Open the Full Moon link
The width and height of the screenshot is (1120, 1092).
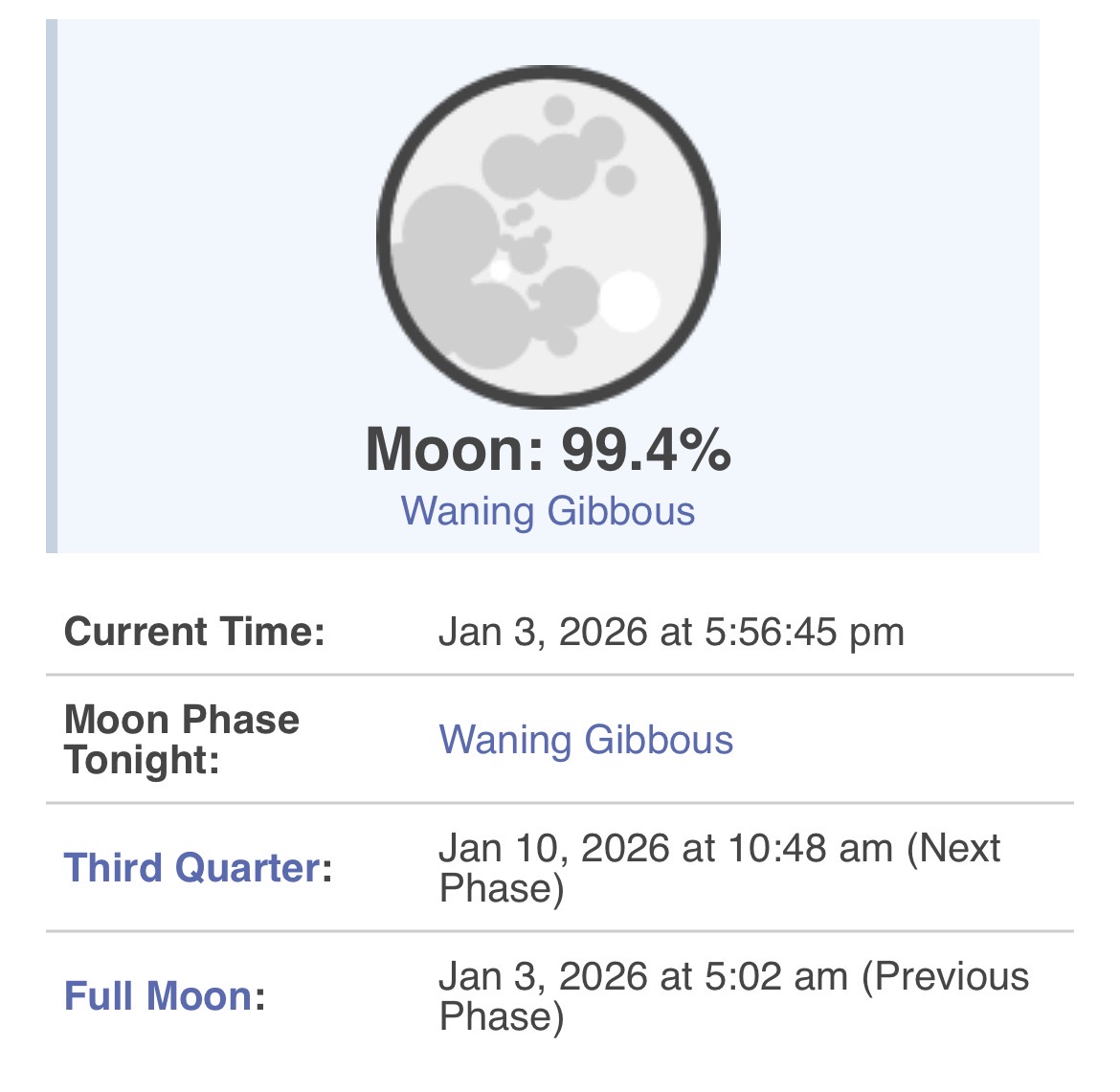coord(159,996)
